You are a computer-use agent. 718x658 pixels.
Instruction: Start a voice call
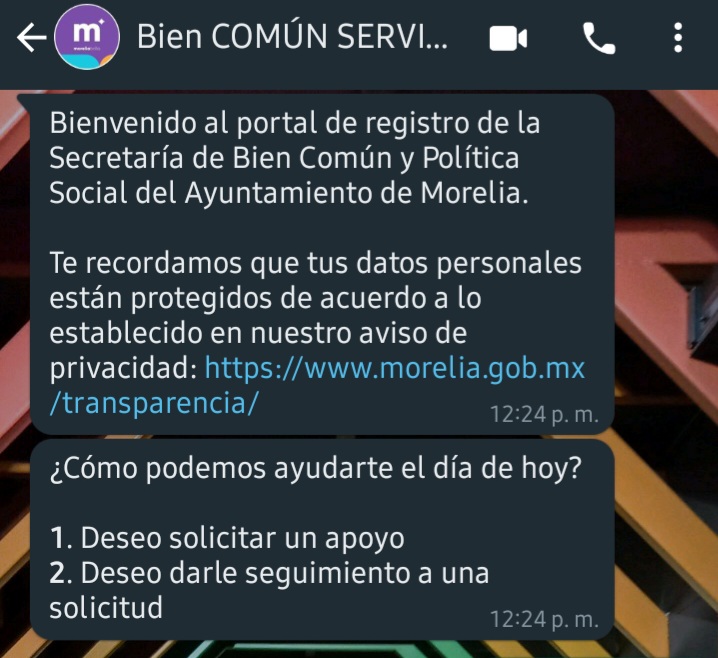tap(599, 39)
